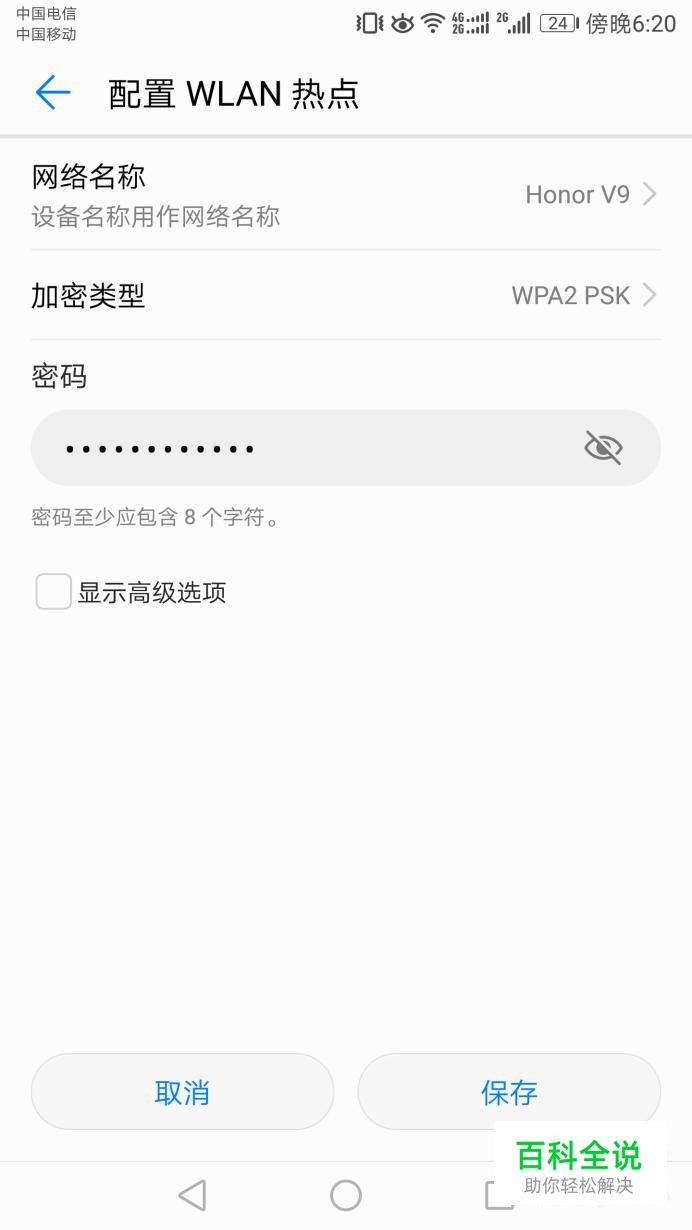Tap the system home button
This screenshot has height=1230, width=692.
(x=346, y=1195)
